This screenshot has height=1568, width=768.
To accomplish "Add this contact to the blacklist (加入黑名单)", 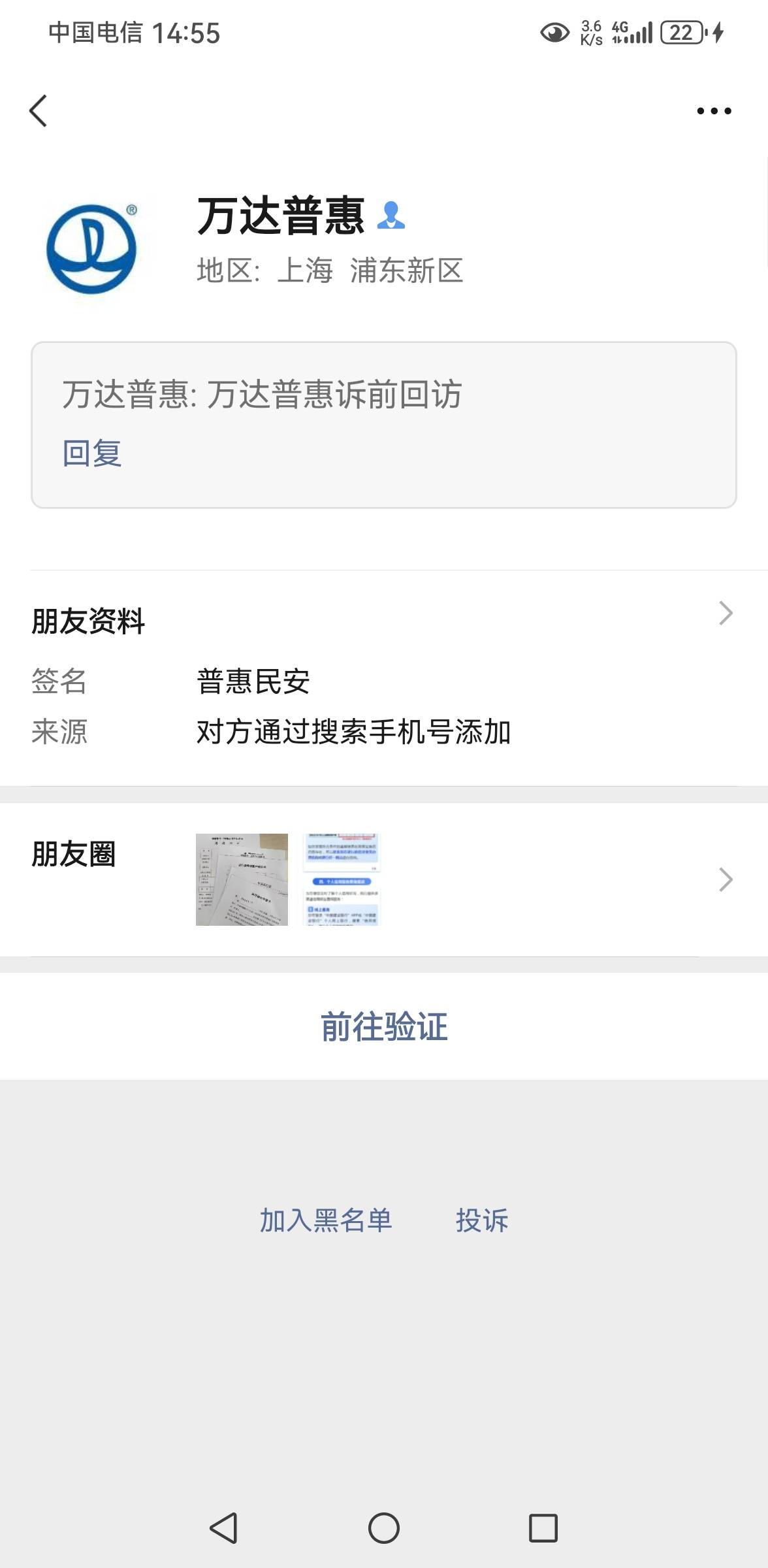I will coord(326,1220).
